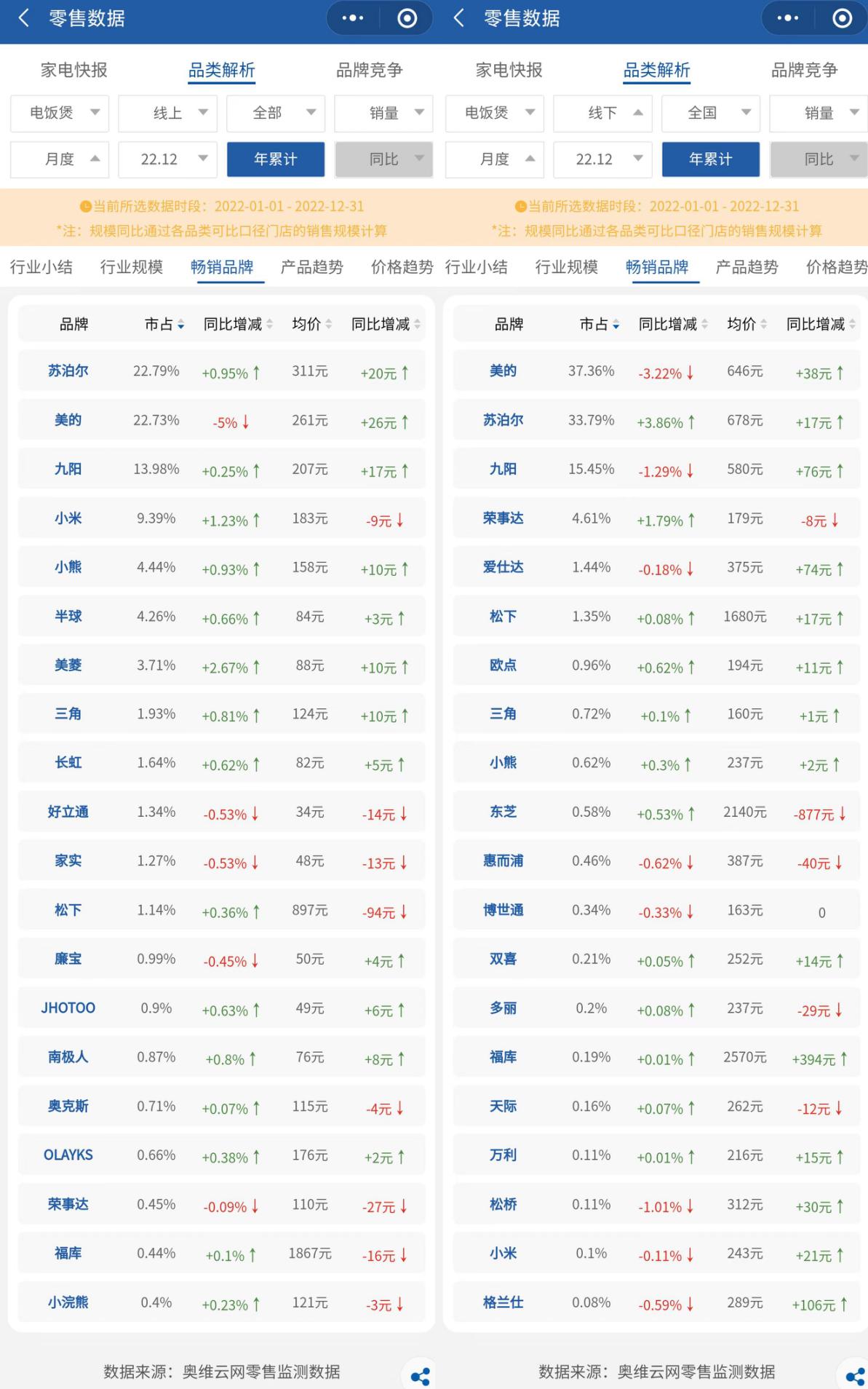Tap the mini-program circle close icon
The image size is (868, 1389).
pos(407,17)
